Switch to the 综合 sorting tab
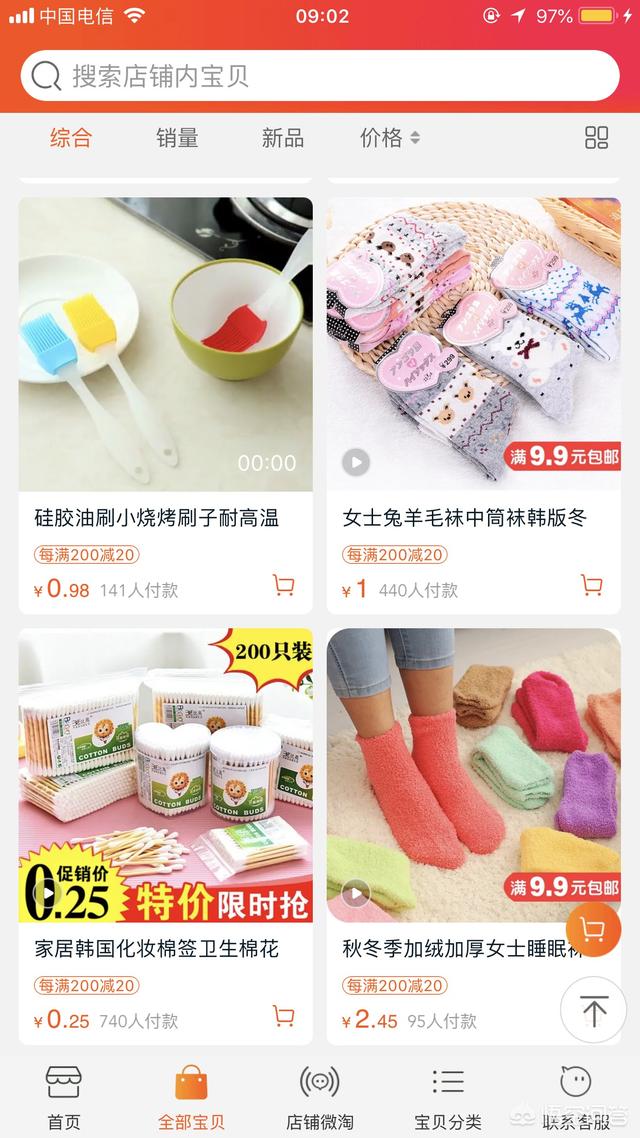Screen dimensions: 640x1138 click(x=71, y=138)
